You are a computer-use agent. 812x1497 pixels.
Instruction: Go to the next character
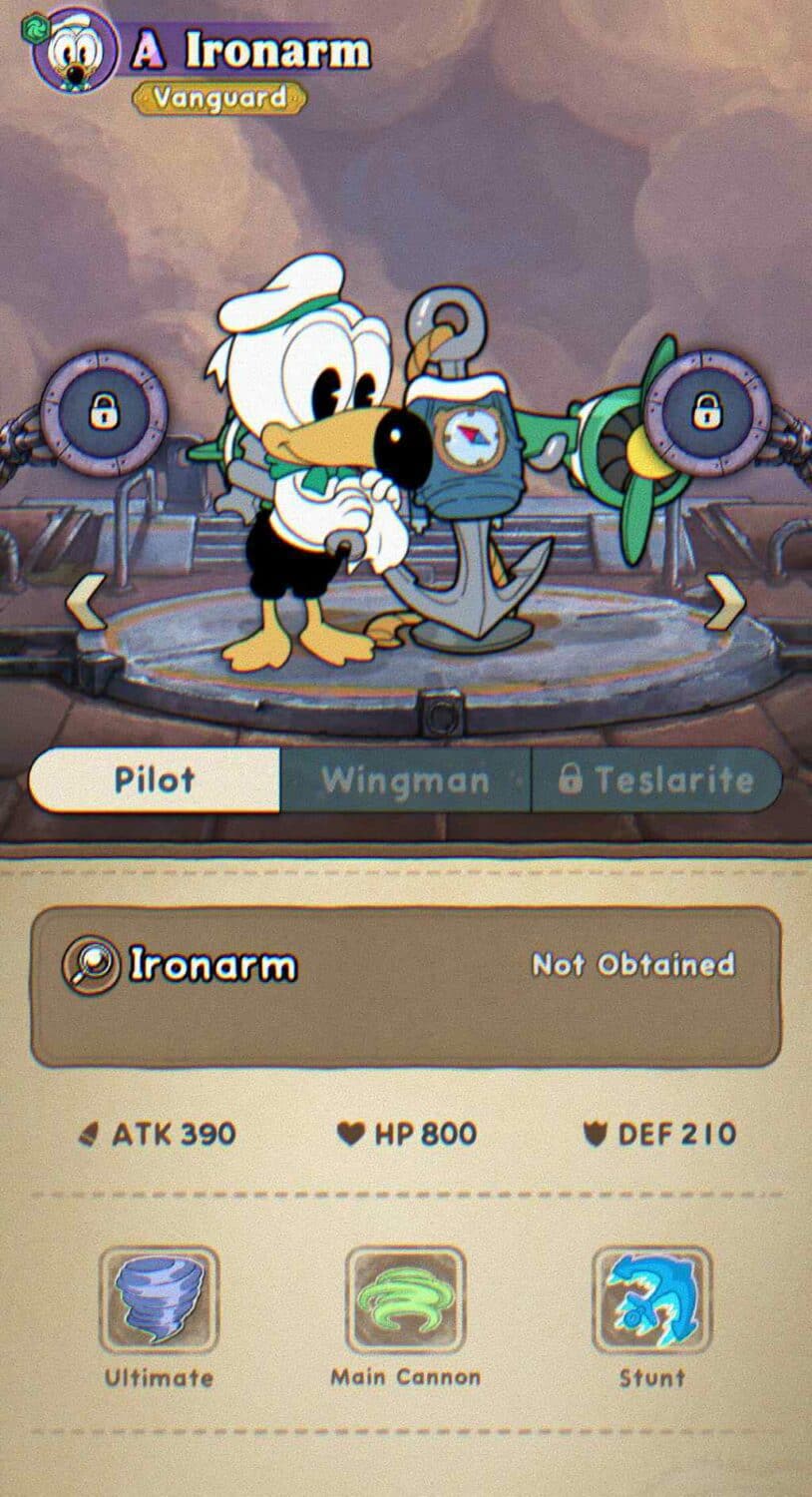[724, 604]
